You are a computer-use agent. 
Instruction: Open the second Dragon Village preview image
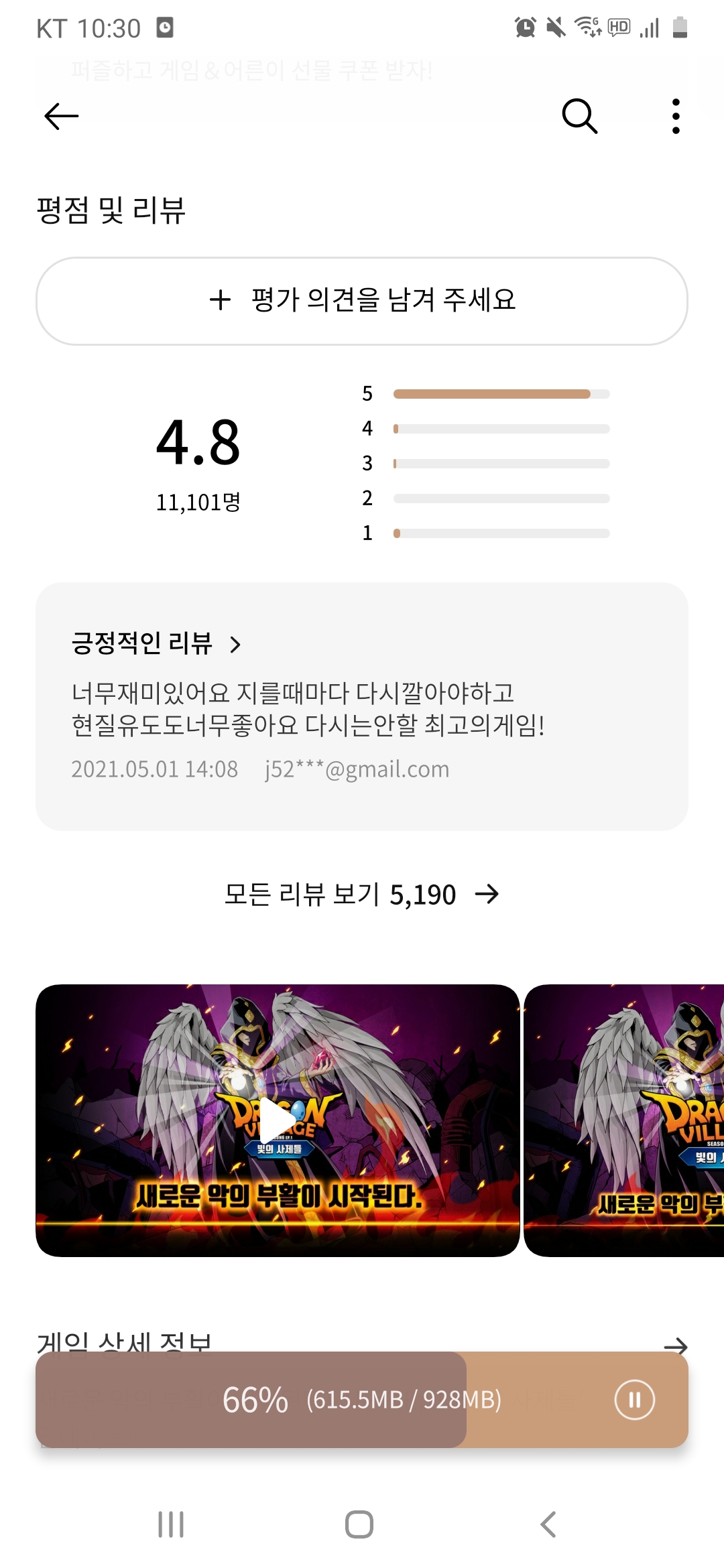tap(624, 1120)
